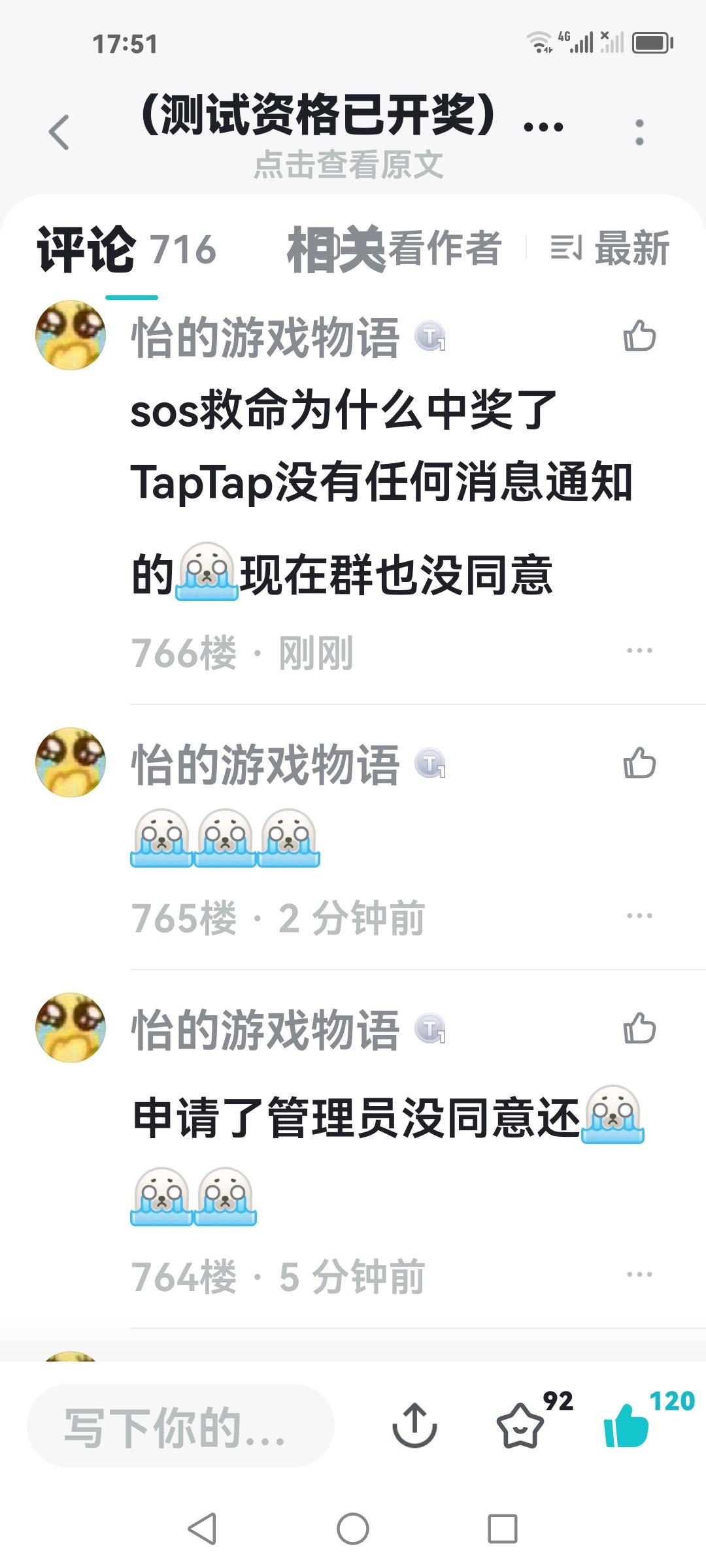Open 怡的游戏物语's profile from floor 766
The width and height of the screenshot is (706, 1568).
pos(265,337)
